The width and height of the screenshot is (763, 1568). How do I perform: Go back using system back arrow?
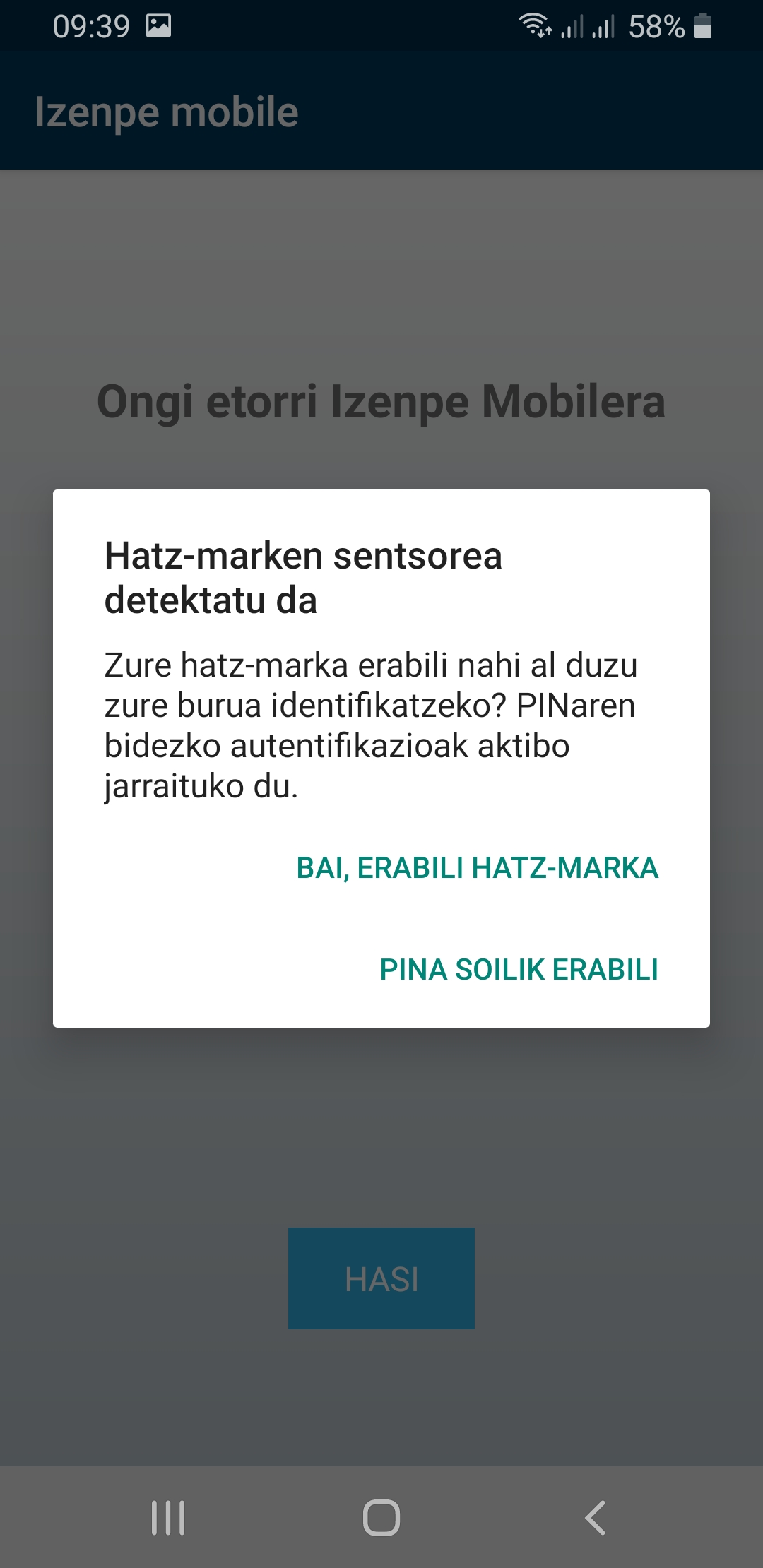click(596, 1517)
